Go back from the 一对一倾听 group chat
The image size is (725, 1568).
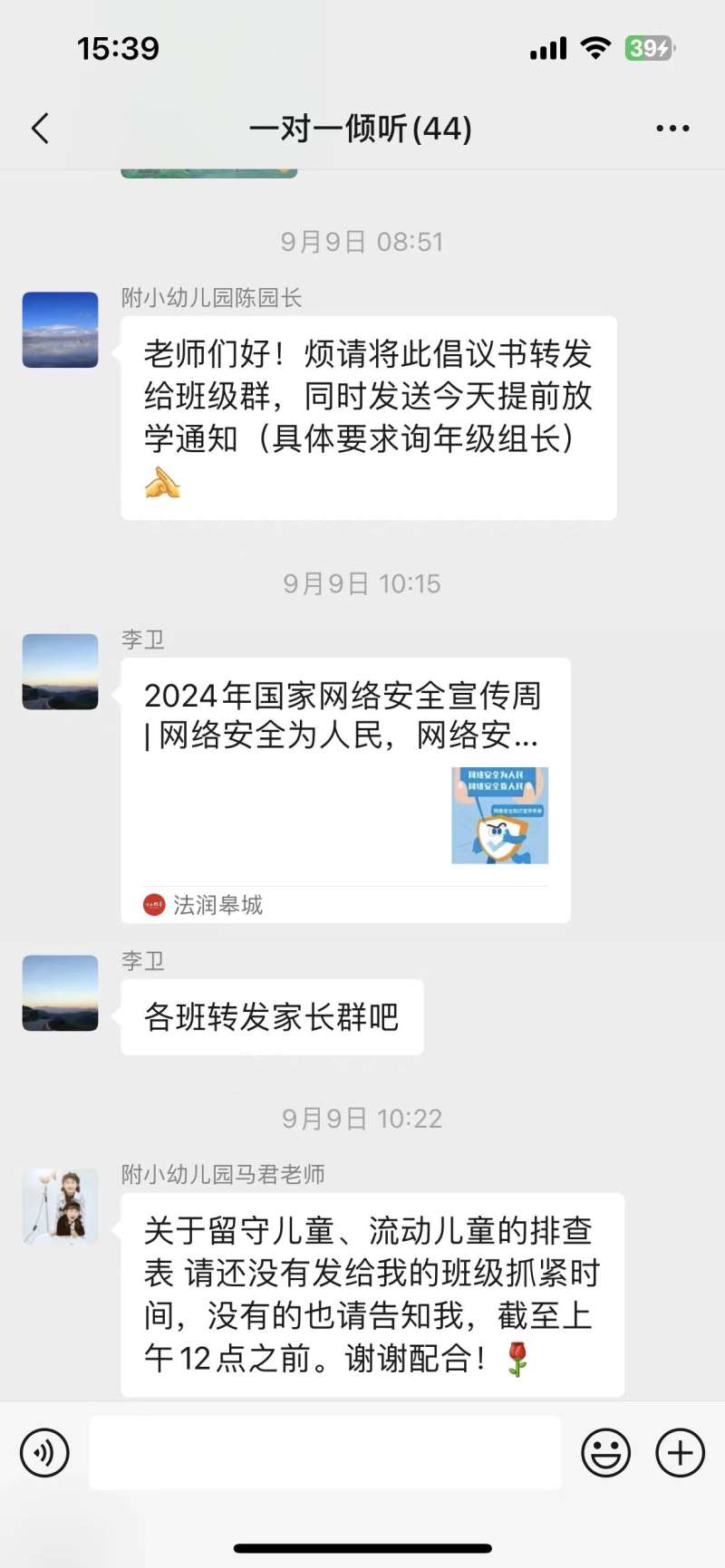41,129
